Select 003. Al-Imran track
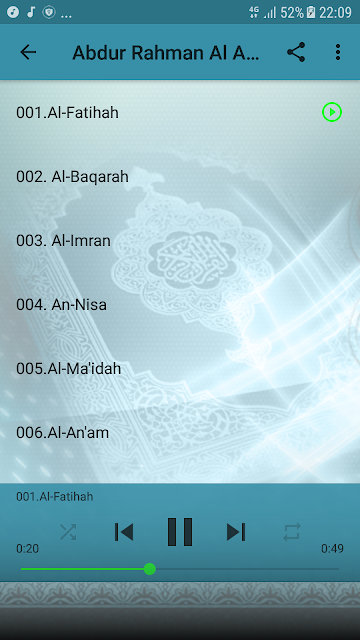The width and height of the screenshot is (360, 640). pos(180,240)
